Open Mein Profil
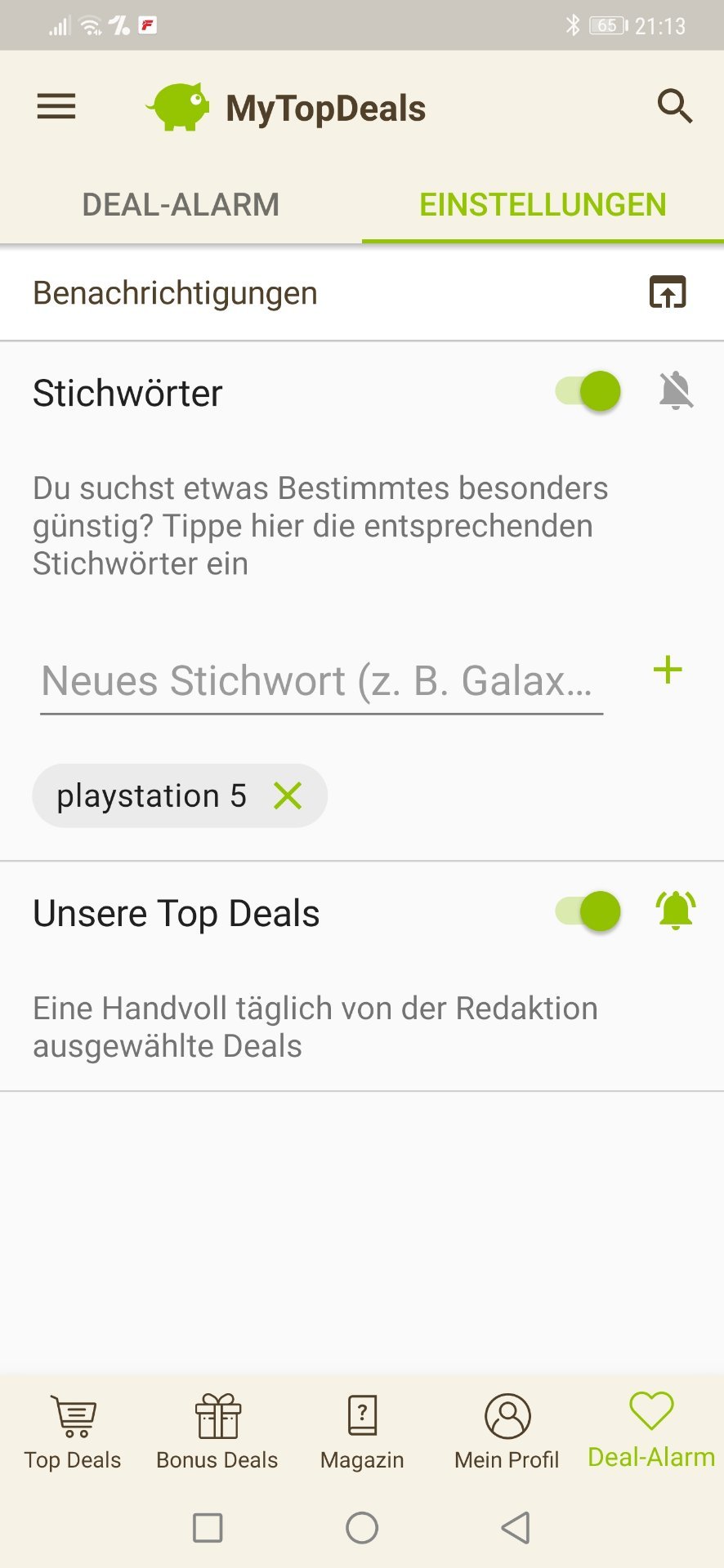Screen dimensions: 724x1568 tap(507, 1432)
